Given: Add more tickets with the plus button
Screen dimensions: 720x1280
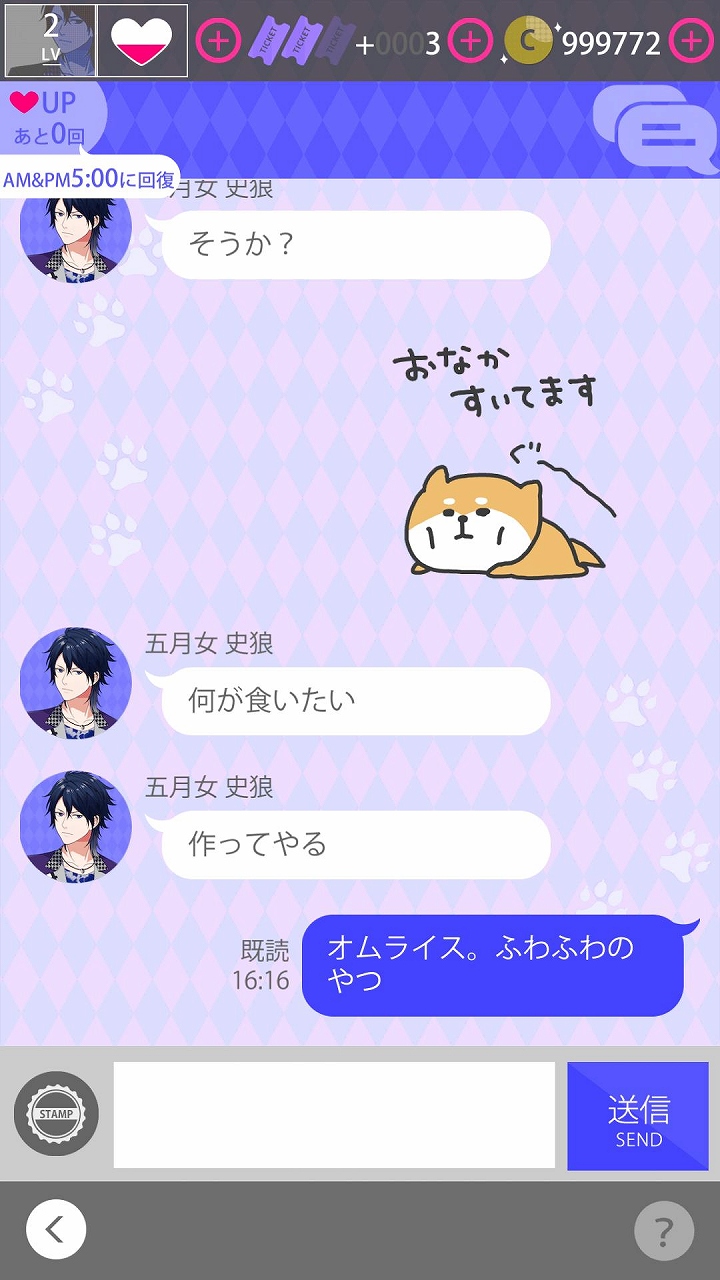Looking at the screenshot, I should point(470,41).
